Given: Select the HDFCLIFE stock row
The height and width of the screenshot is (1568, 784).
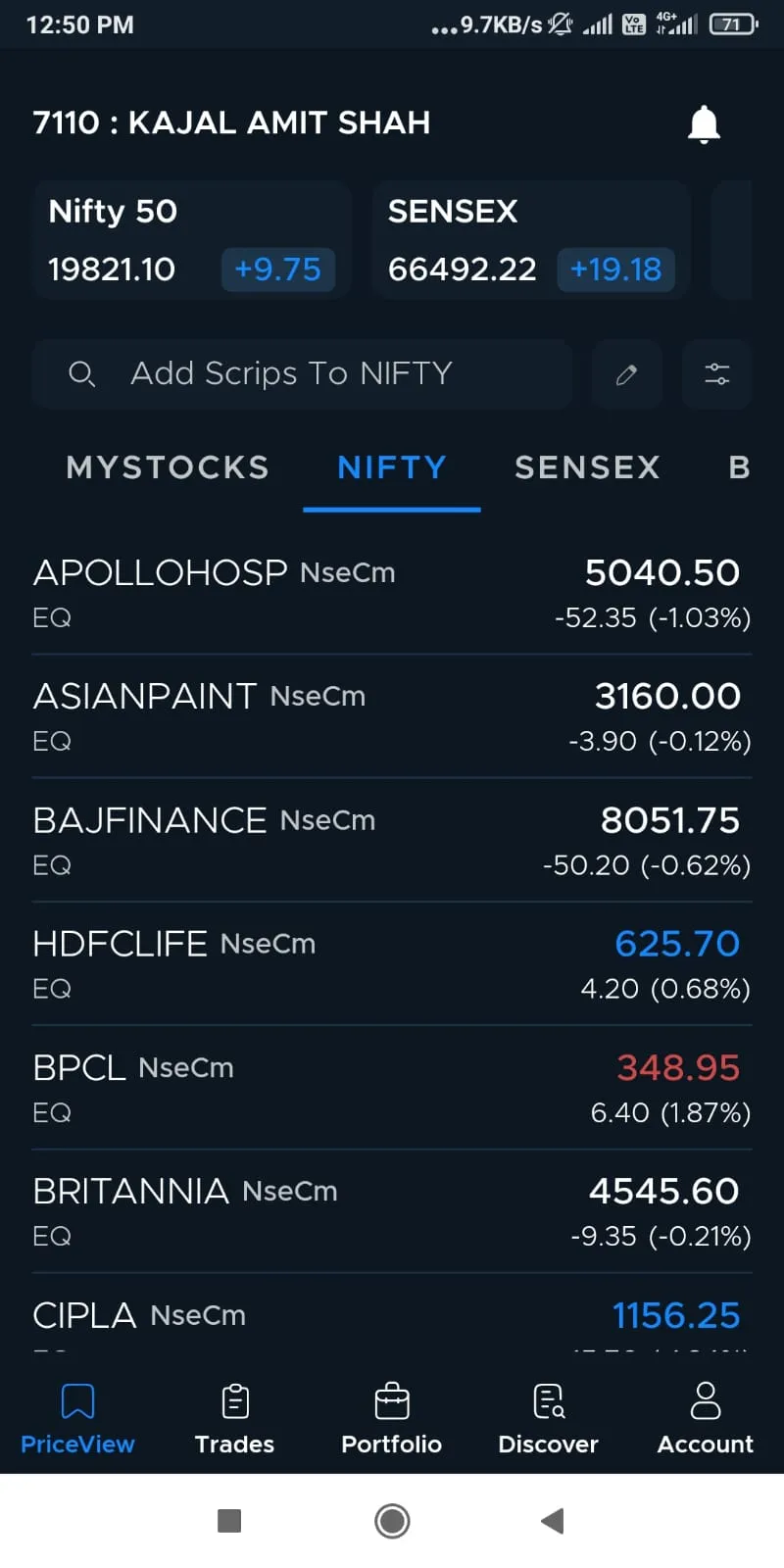Looking at the screenshot, I should pos(392,964).
